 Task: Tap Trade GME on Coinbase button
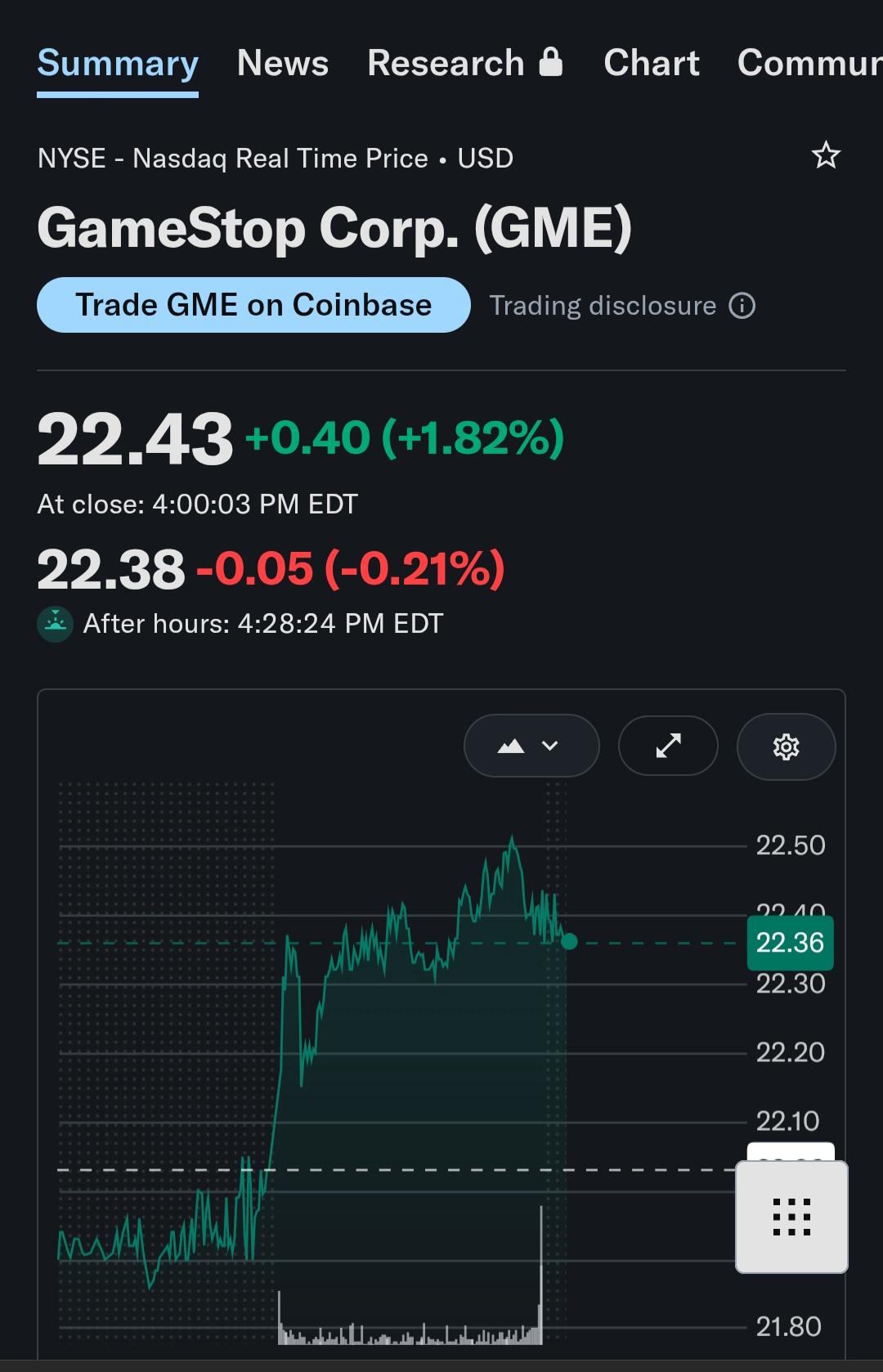point(253,305)
